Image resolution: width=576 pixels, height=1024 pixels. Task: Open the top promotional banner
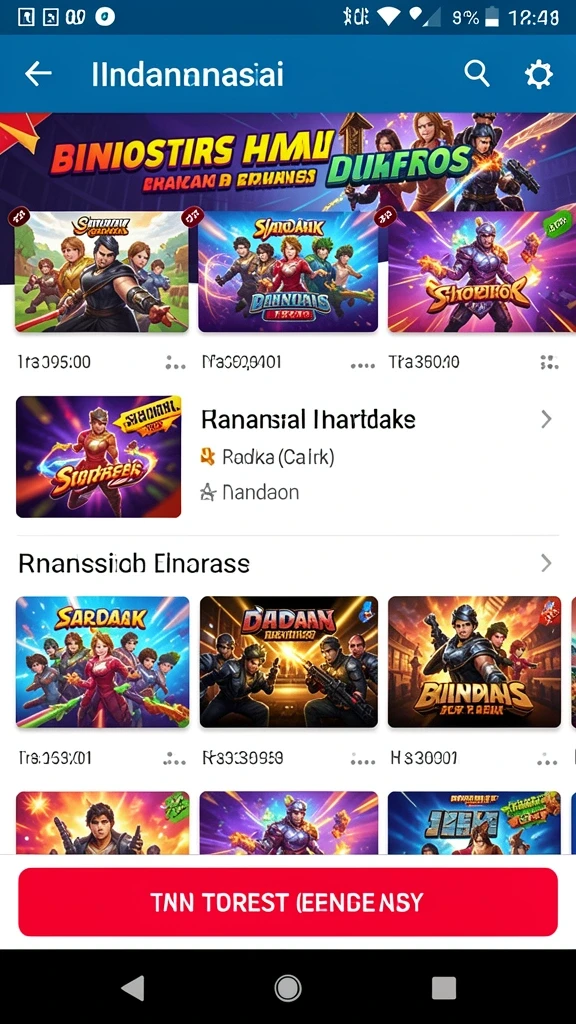[288, 162]
